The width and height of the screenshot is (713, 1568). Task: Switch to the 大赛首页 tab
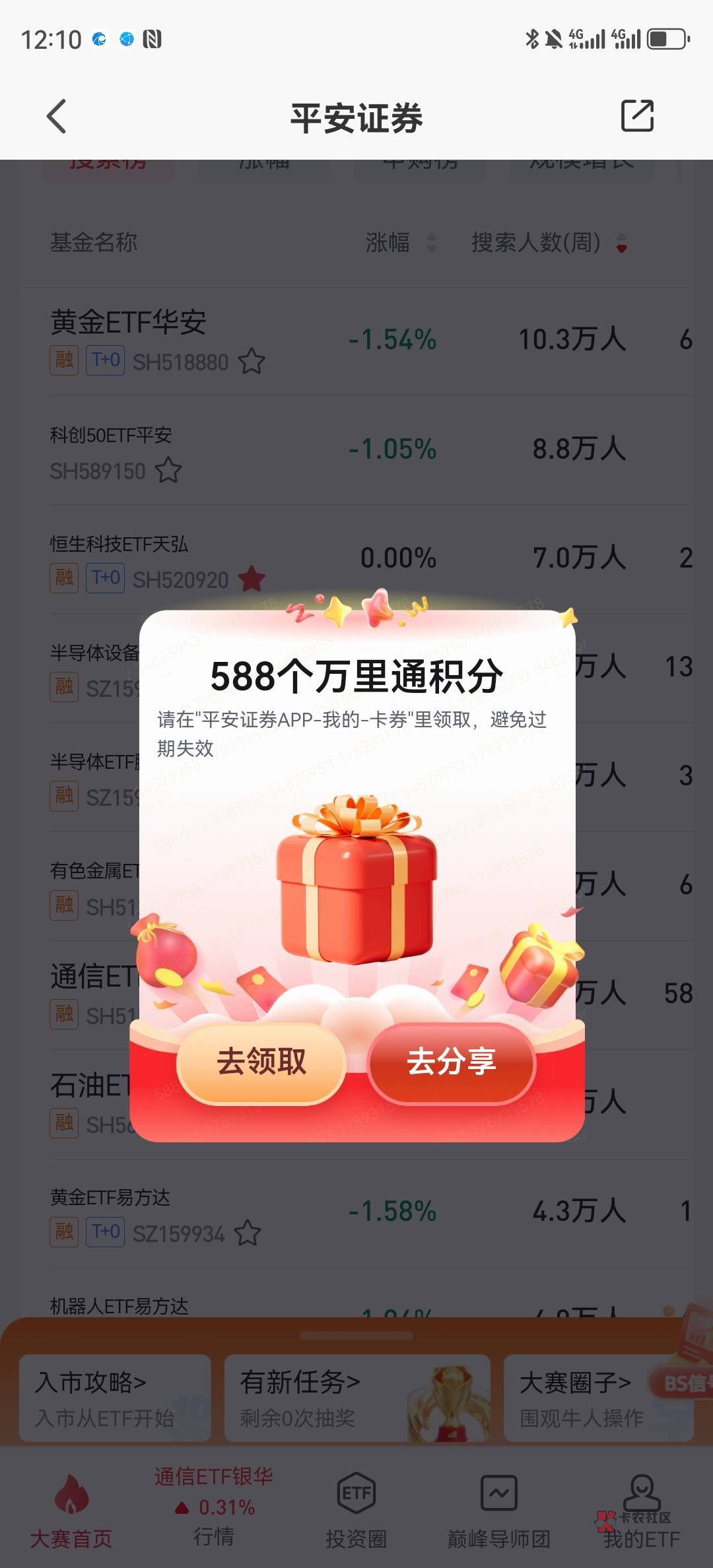[x=71, y=1511]
